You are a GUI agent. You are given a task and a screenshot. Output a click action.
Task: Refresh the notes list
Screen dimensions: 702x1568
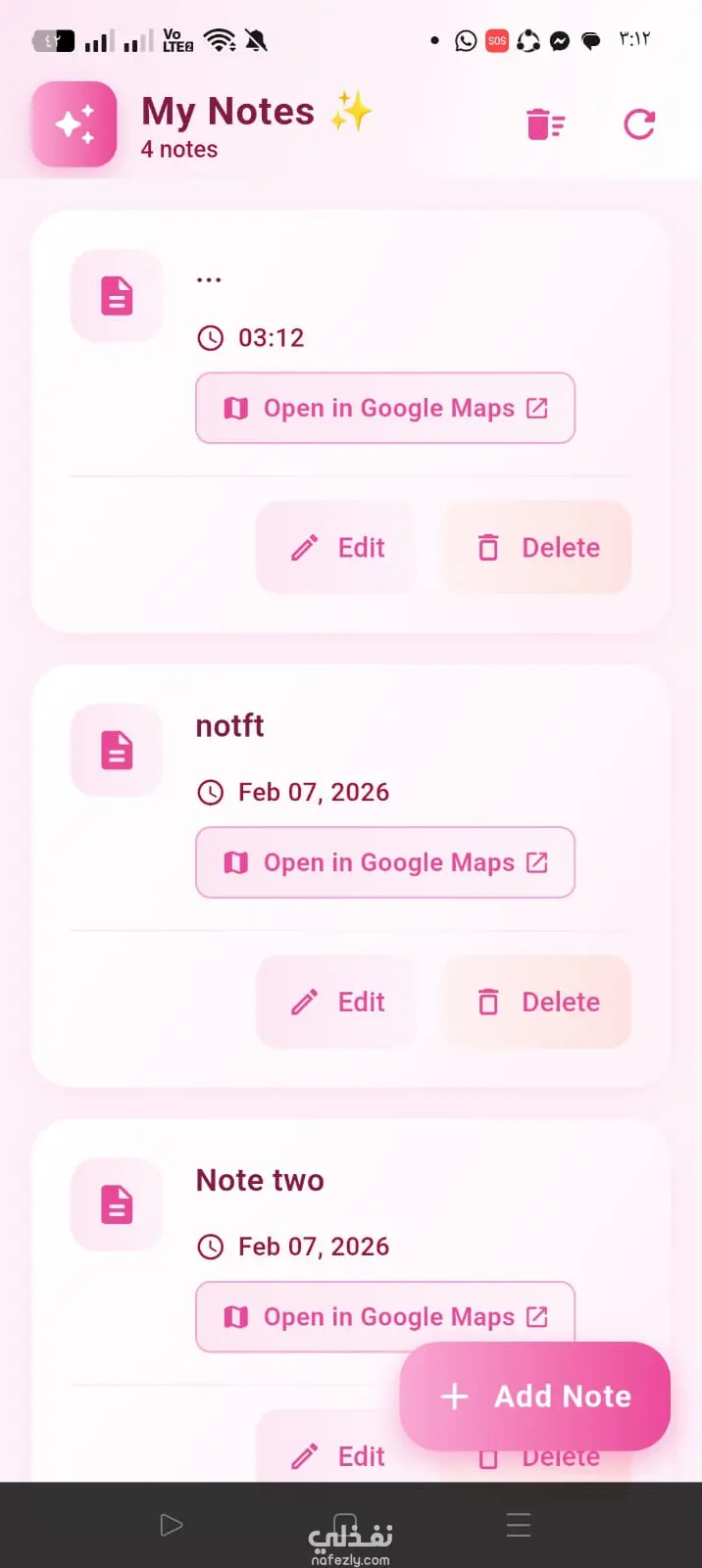click(639, 124)
